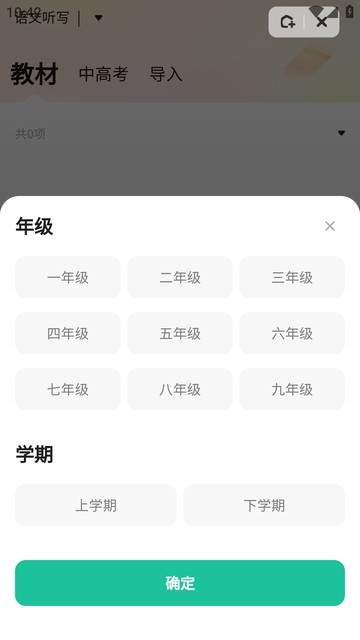The width and height of the screenshot is (360, 640).
Task: Select 一年级 grade
Action: (68, 277)
